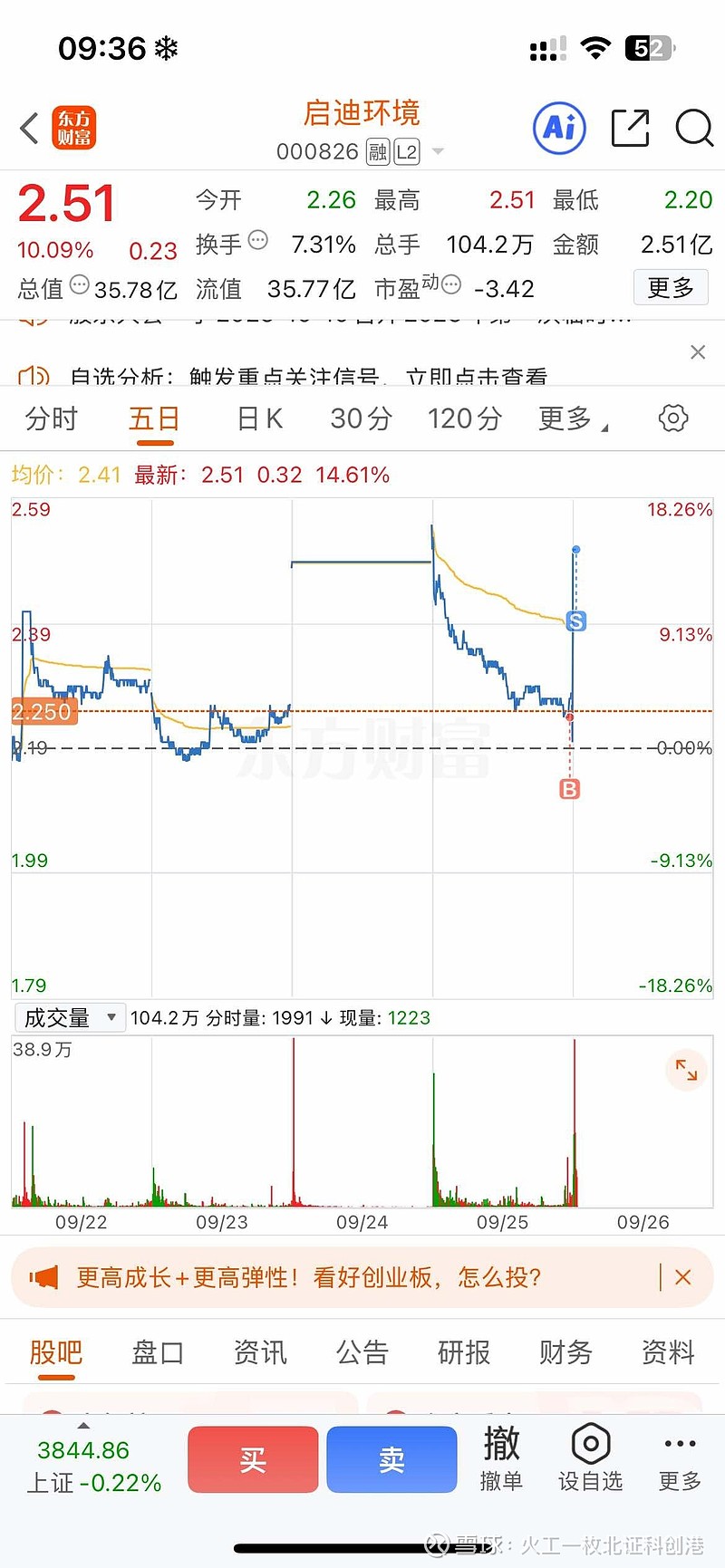This screenshot has width=725, height=1568.
Task: Show the 120分 chart
Action: click(x=464, y=418)
